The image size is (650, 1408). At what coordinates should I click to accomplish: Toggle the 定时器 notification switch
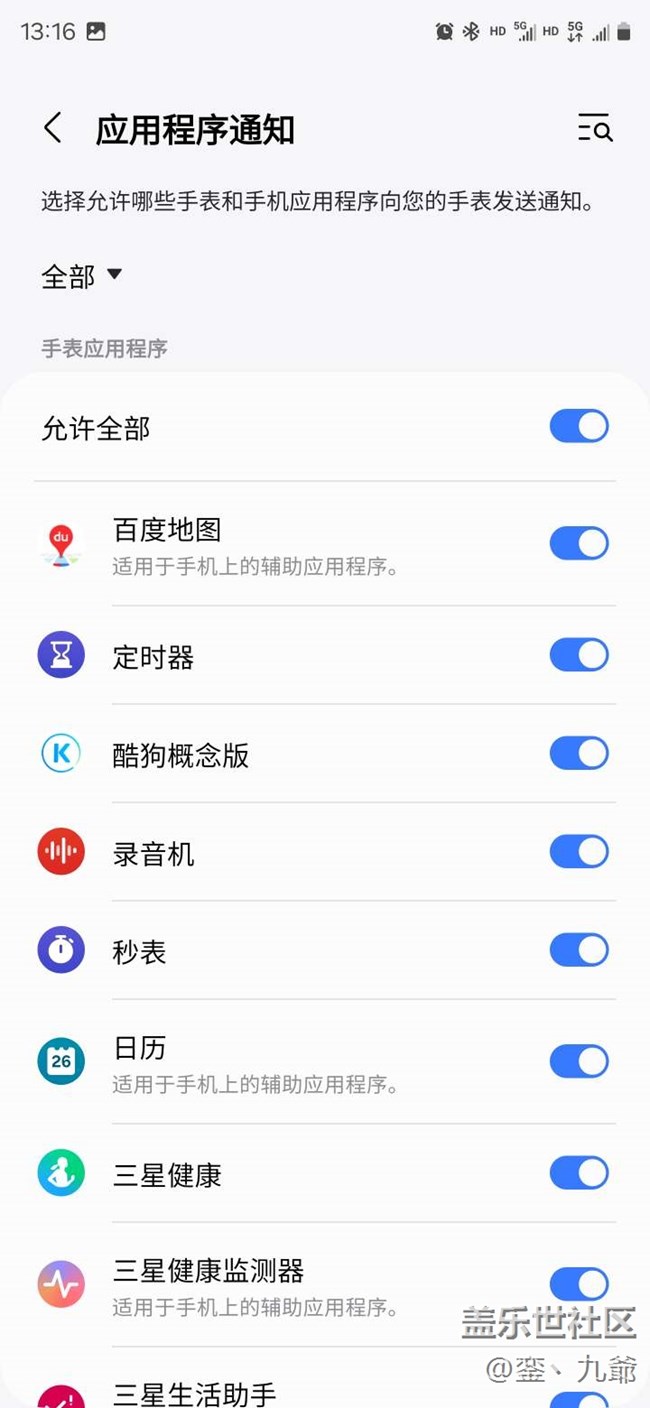pyautogui.click(x=579, y=655)
